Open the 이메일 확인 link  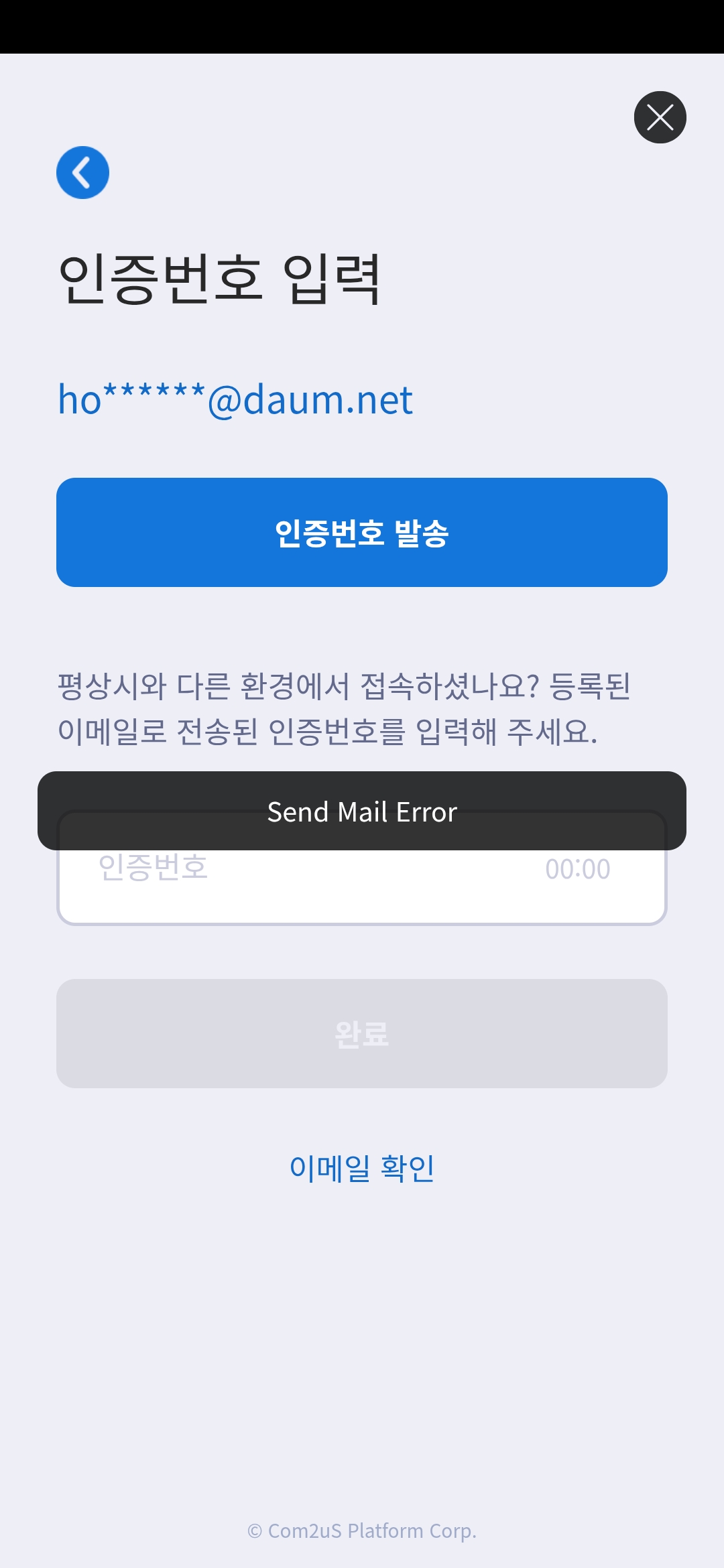pyautogui.click(x=362, y=1168)
